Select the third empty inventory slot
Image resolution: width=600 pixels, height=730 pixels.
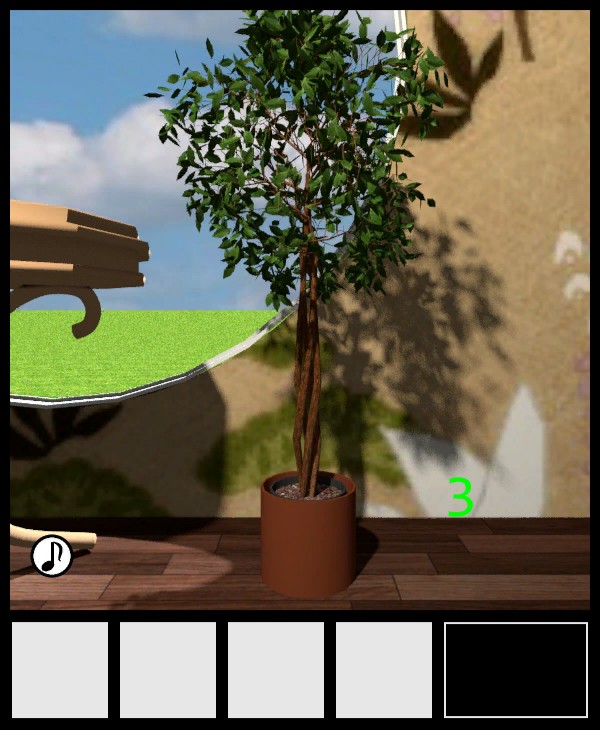[276, 670]
